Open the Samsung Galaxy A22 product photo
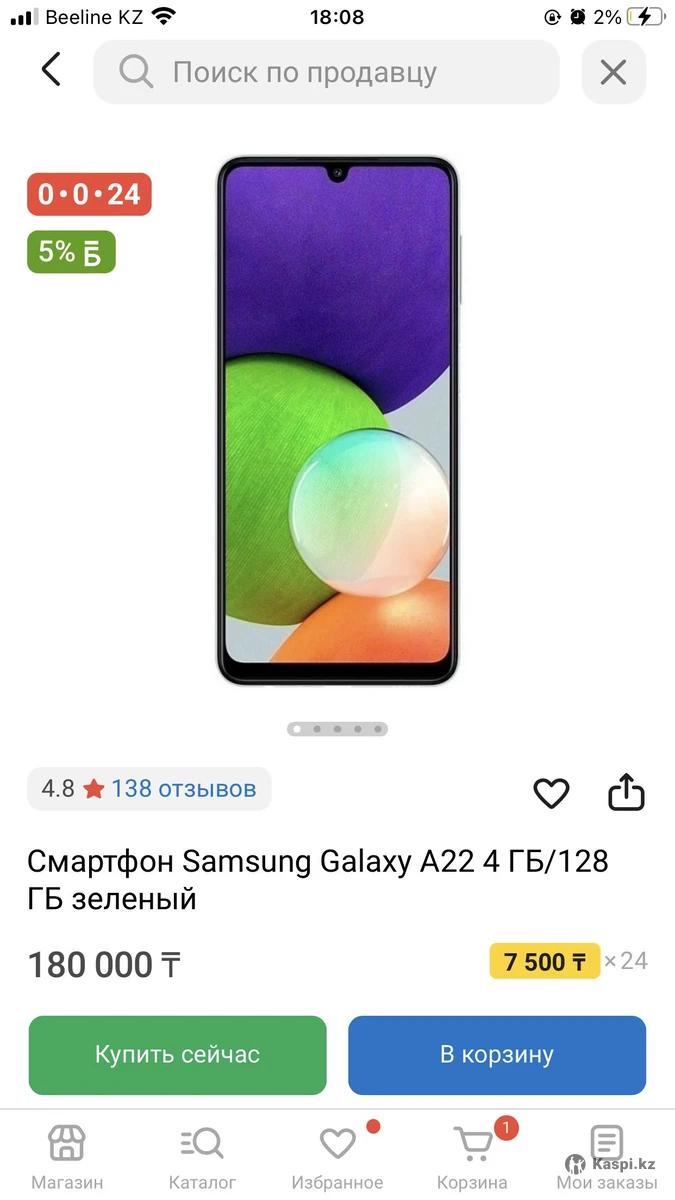 337,420
